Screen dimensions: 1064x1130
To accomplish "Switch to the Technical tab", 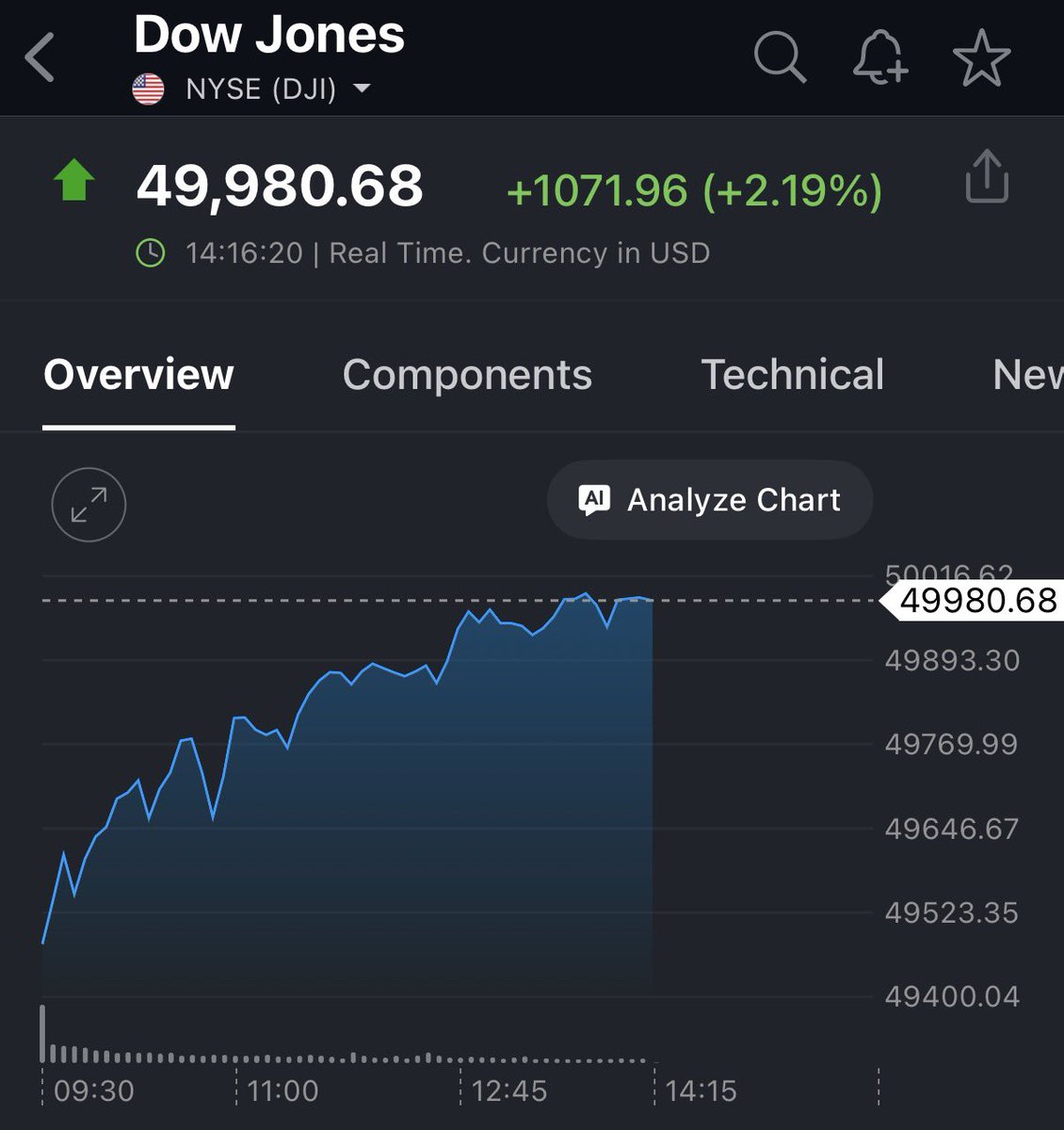I will pos(792,375).
